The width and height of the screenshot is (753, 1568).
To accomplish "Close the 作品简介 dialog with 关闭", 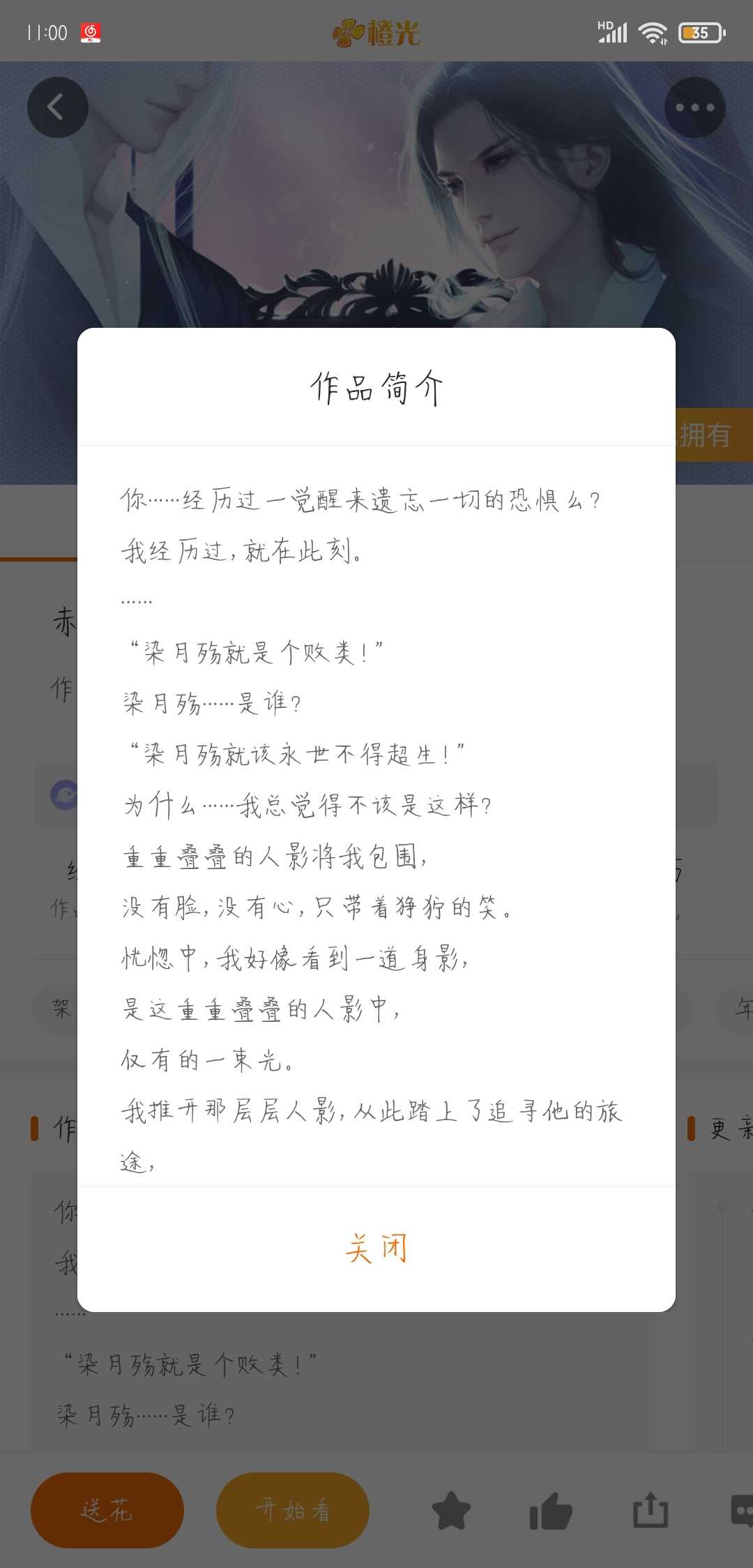I will 376,1249.
